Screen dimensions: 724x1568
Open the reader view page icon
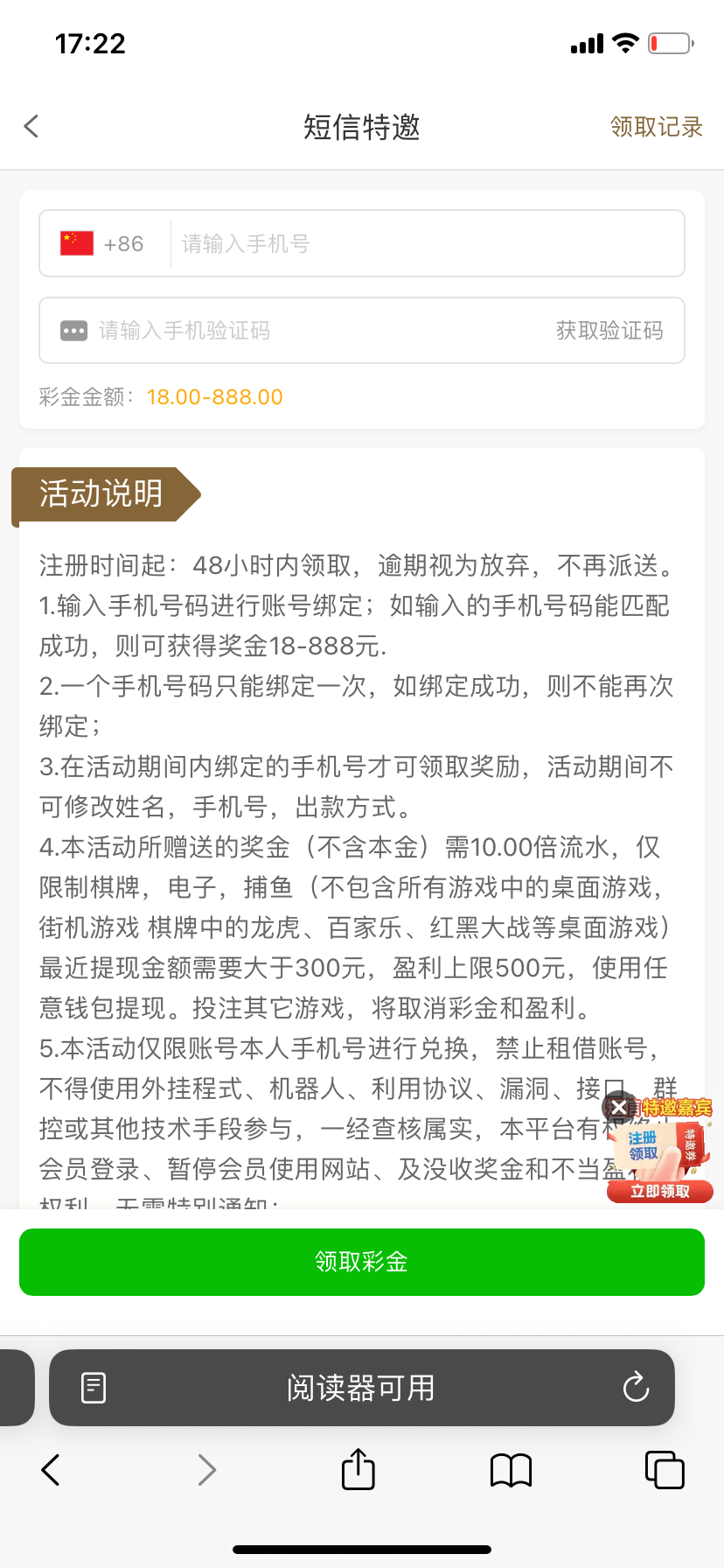(94, 1388)
